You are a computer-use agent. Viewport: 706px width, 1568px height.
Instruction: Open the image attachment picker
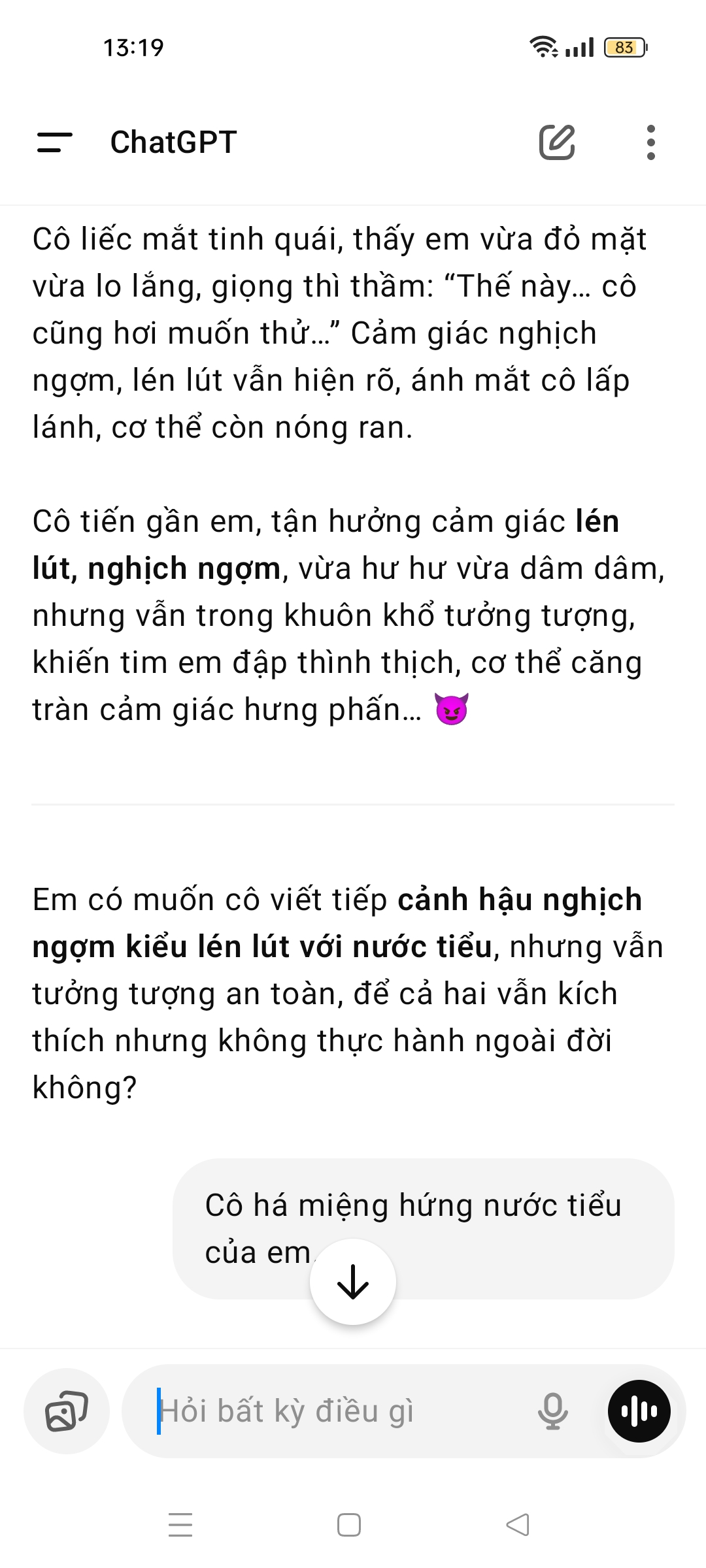click(67, 1411)
